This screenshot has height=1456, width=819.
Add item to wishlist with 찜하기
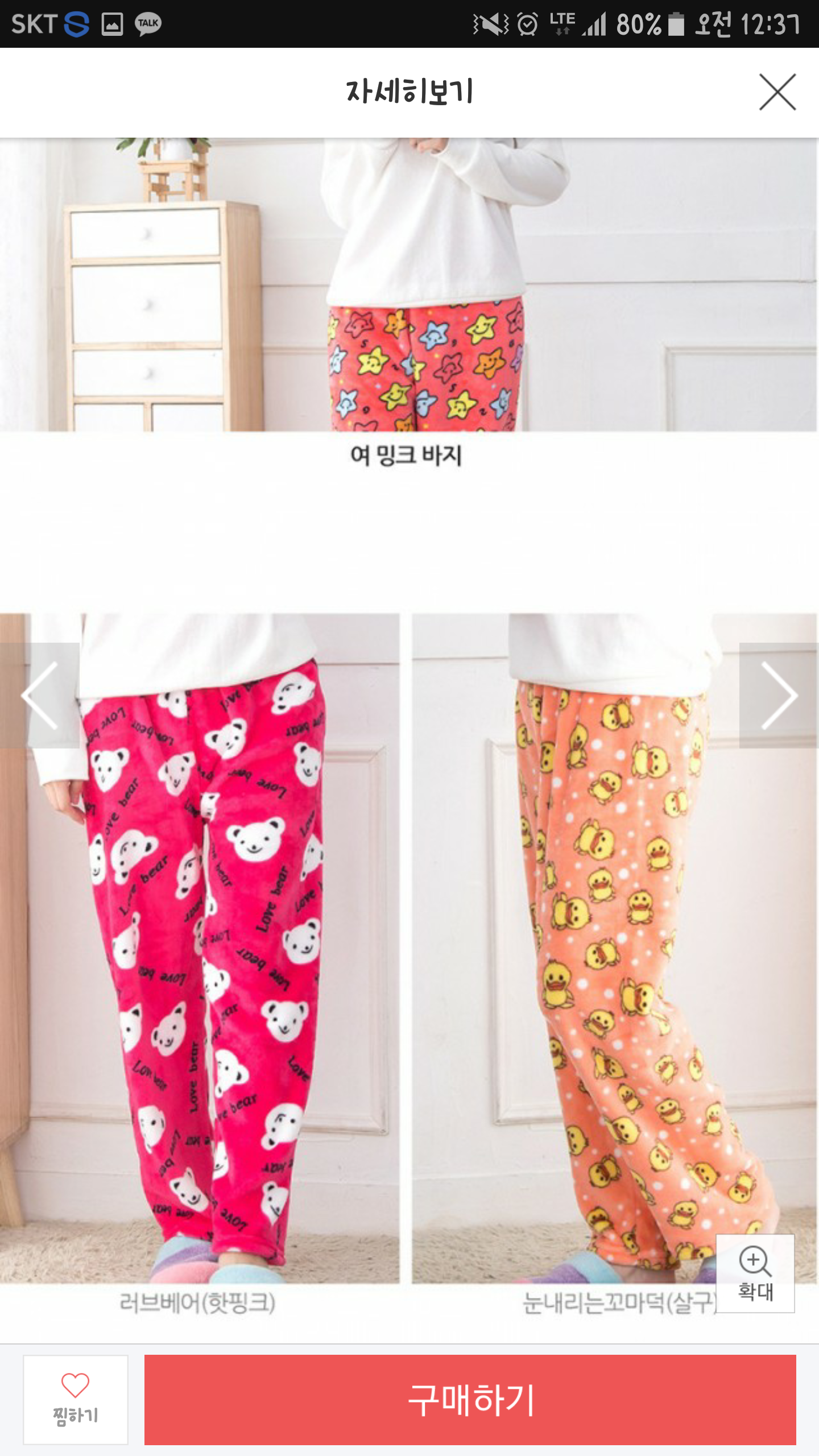(x=76, y=1399)
